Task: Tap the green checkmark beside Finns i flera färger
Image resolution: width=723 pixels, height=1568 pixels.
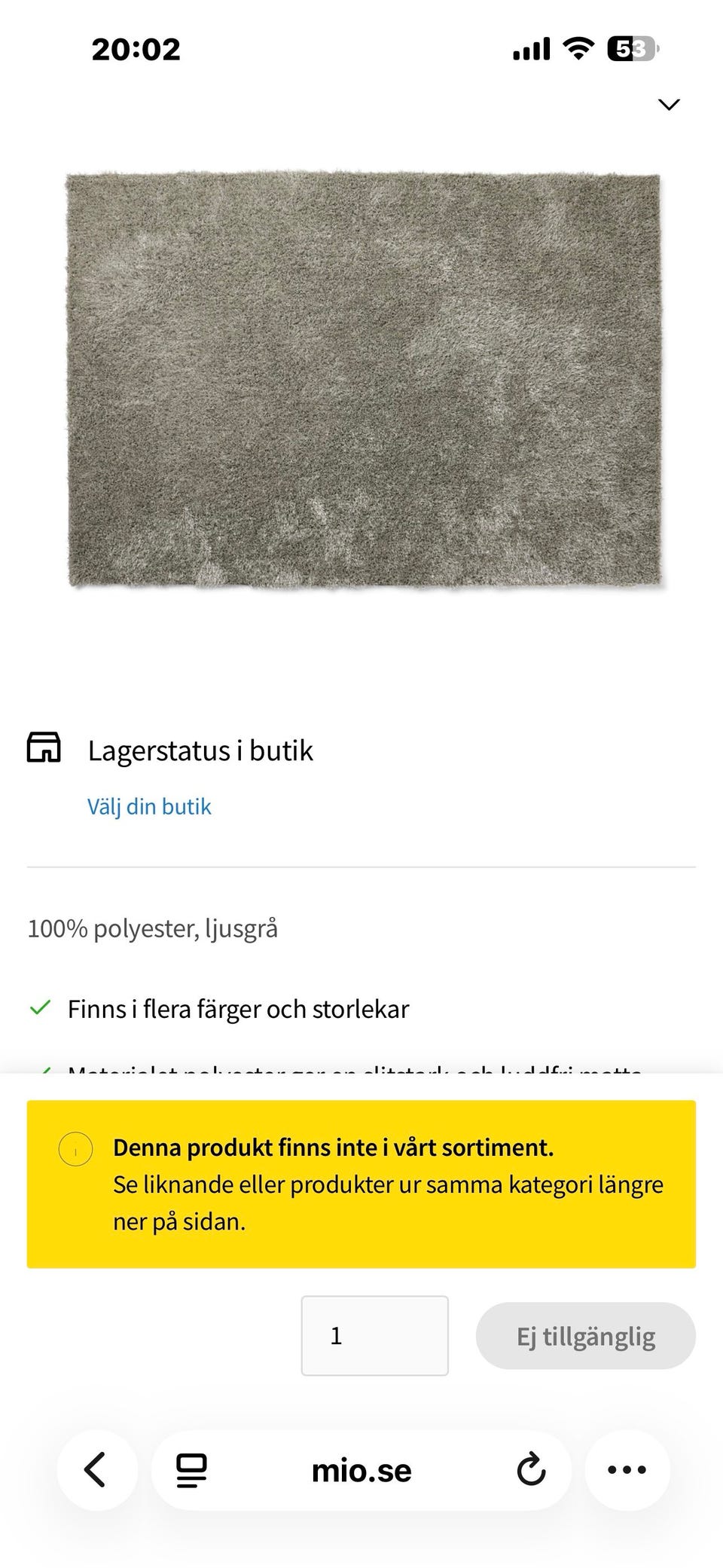Action: [43, 1007]
